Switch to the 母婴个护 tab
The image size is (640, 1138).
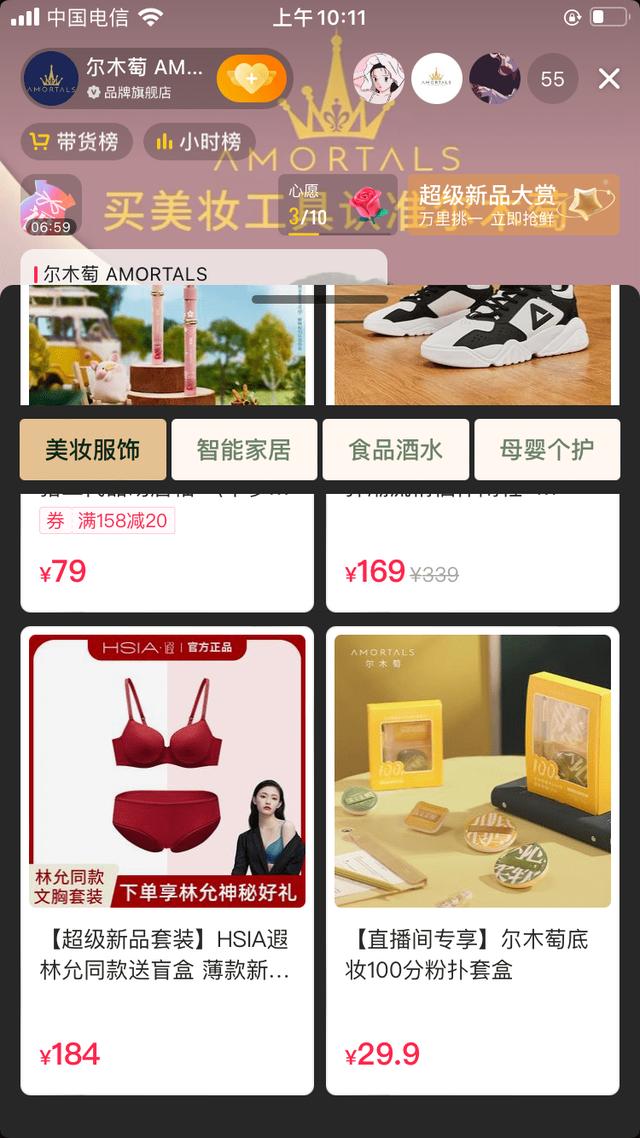tap(547, 450)
